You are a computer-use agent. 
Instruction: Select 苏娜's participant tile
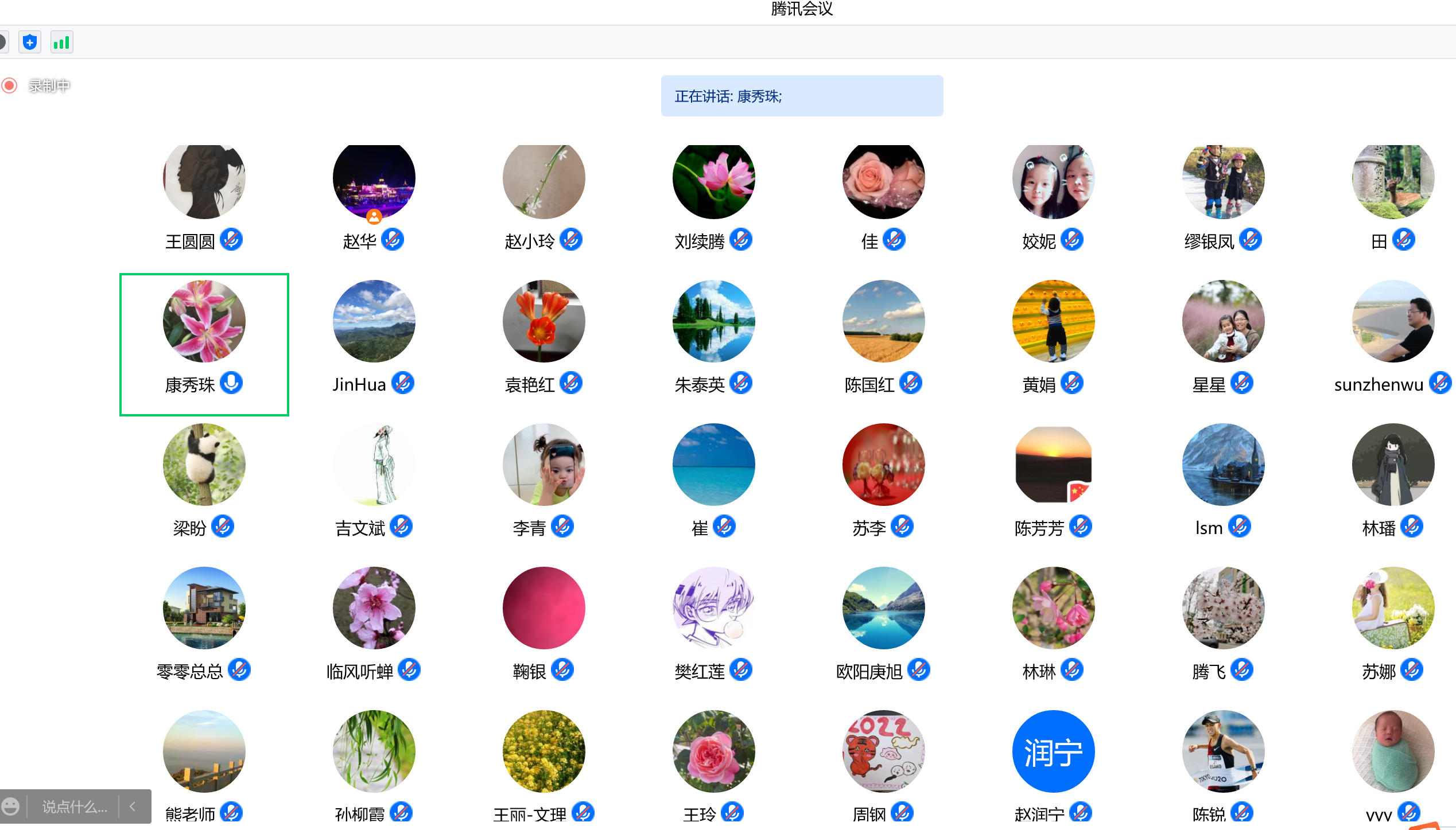1393,608
